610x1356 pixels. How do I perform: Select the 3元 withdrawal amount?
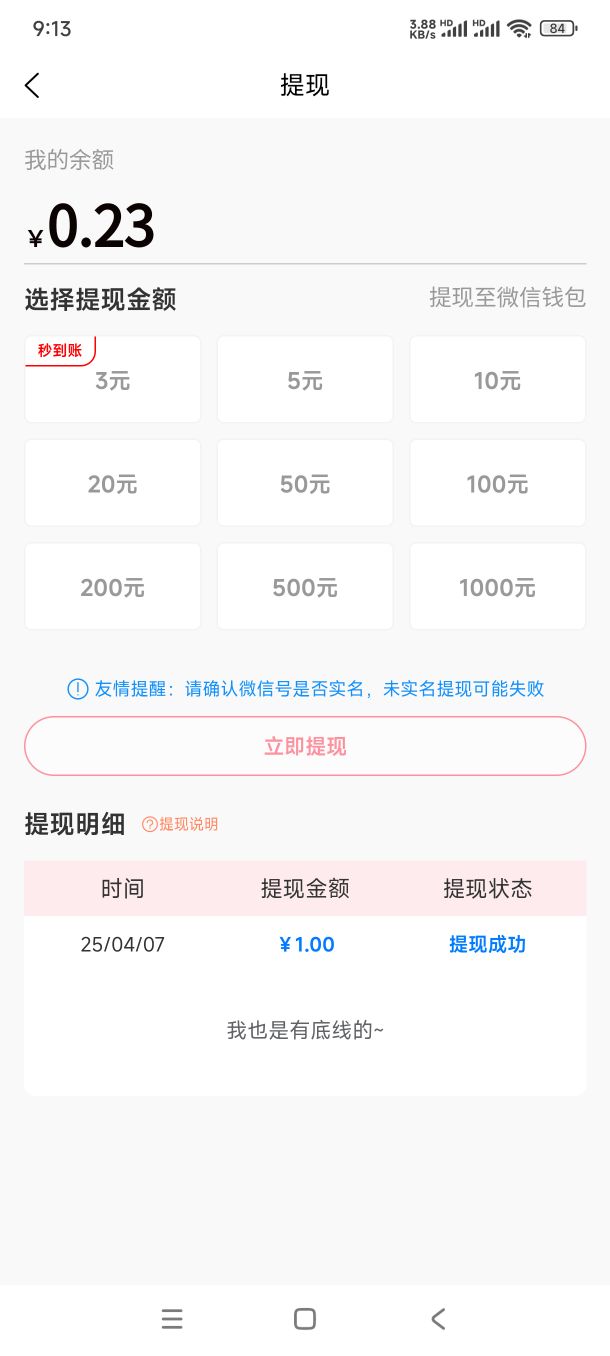click(113, 379)
